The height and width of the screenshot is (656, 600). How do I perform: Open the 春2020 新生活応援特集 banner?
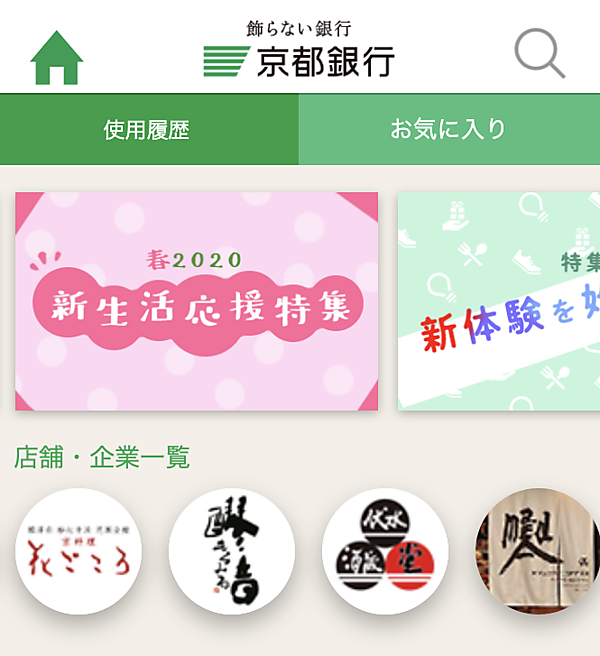[x=196, y=301]
